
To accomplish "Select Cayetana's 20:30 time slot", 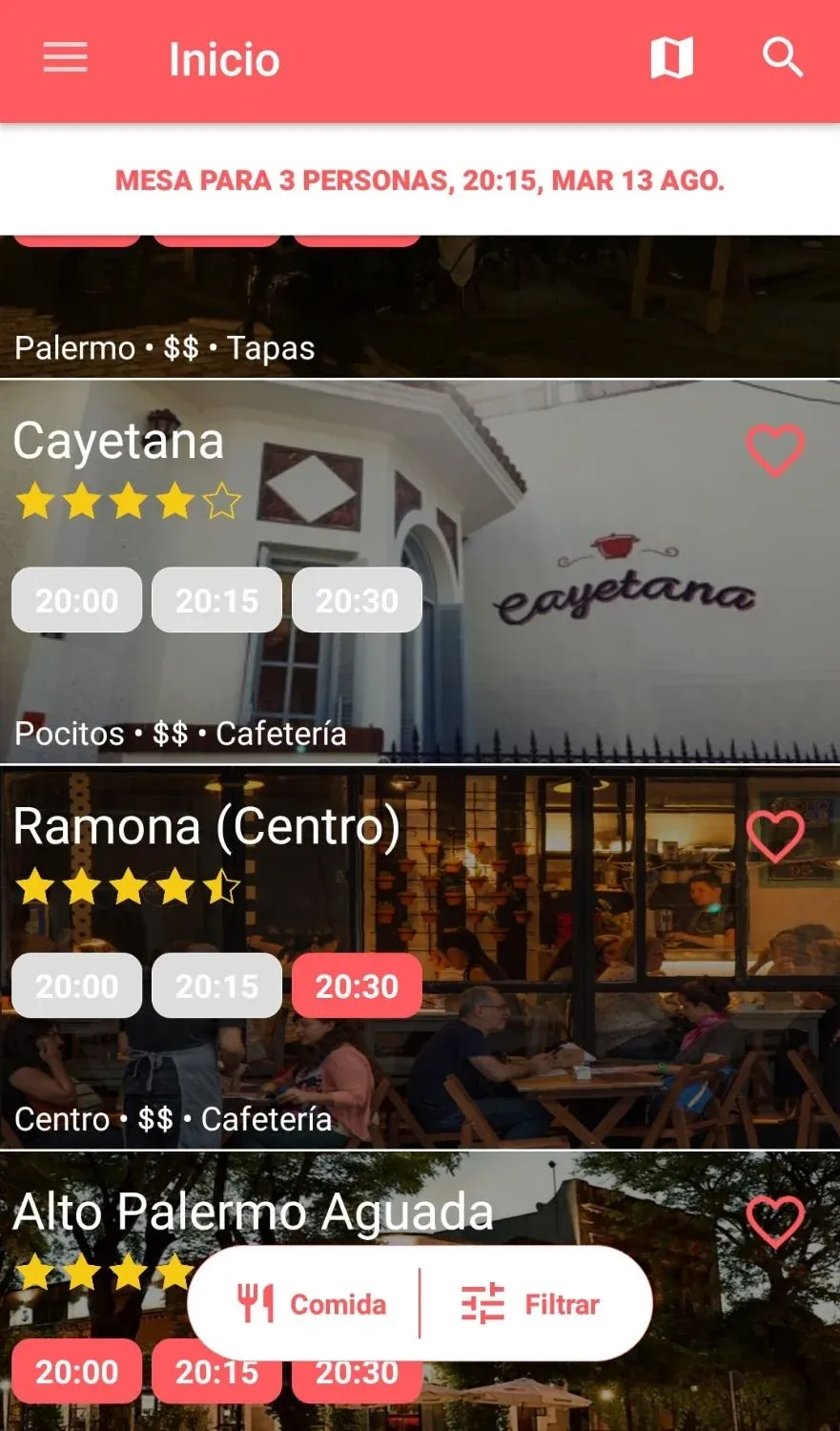I will 357,600.
